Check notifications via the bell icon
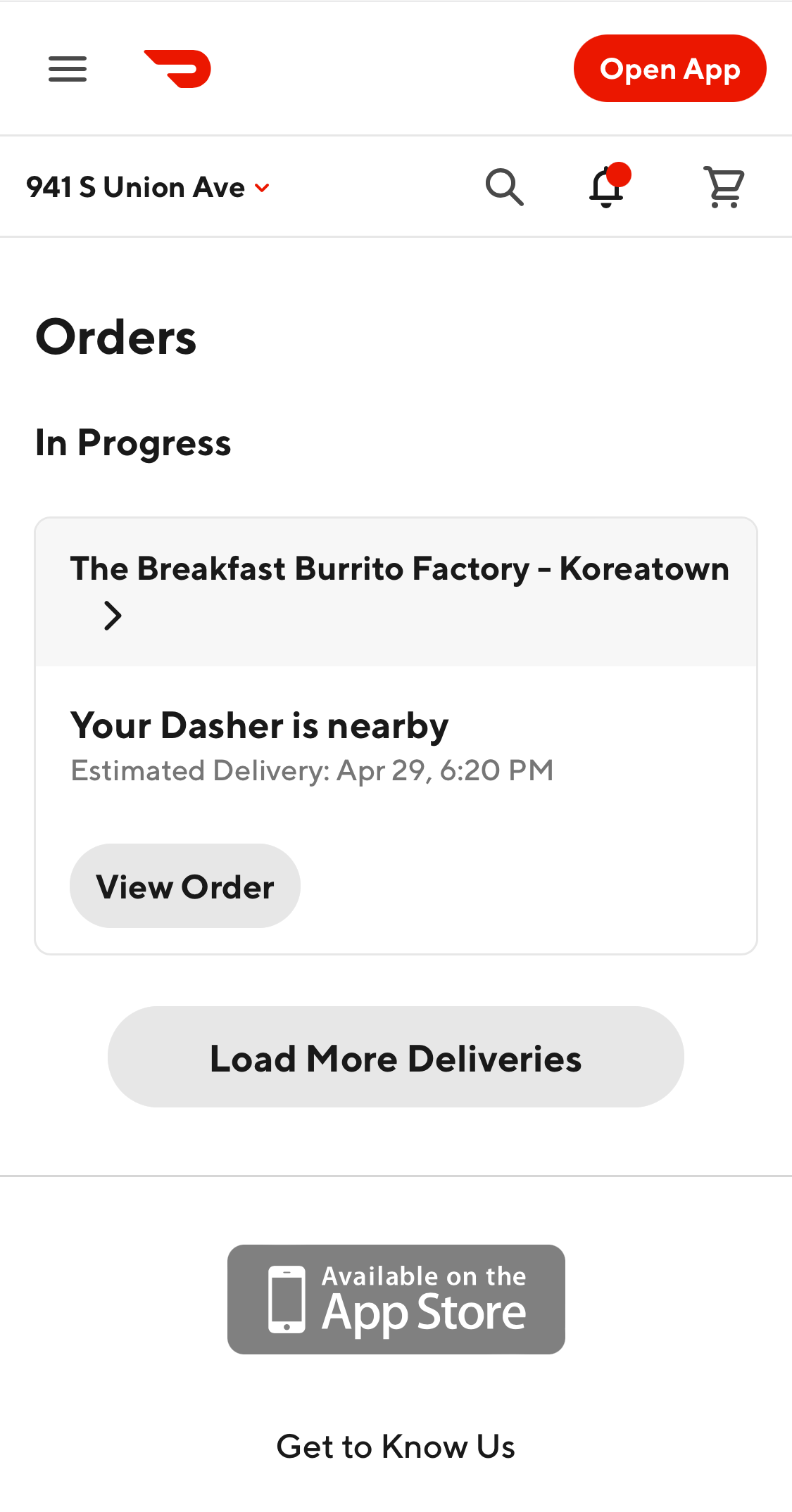The image size is (792, 1512). click(605, 189)
